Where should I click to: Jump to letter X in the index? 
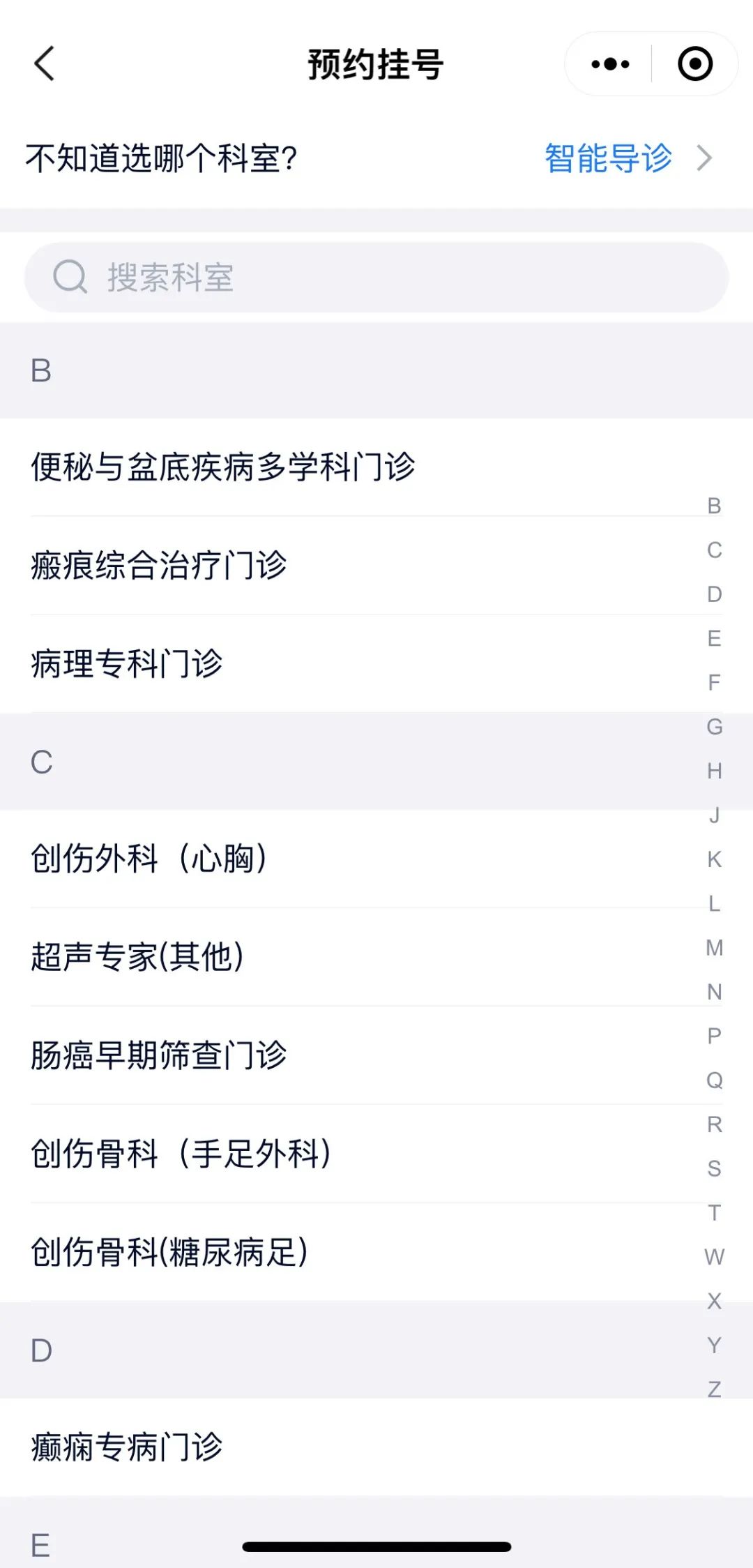(714, 1301)
